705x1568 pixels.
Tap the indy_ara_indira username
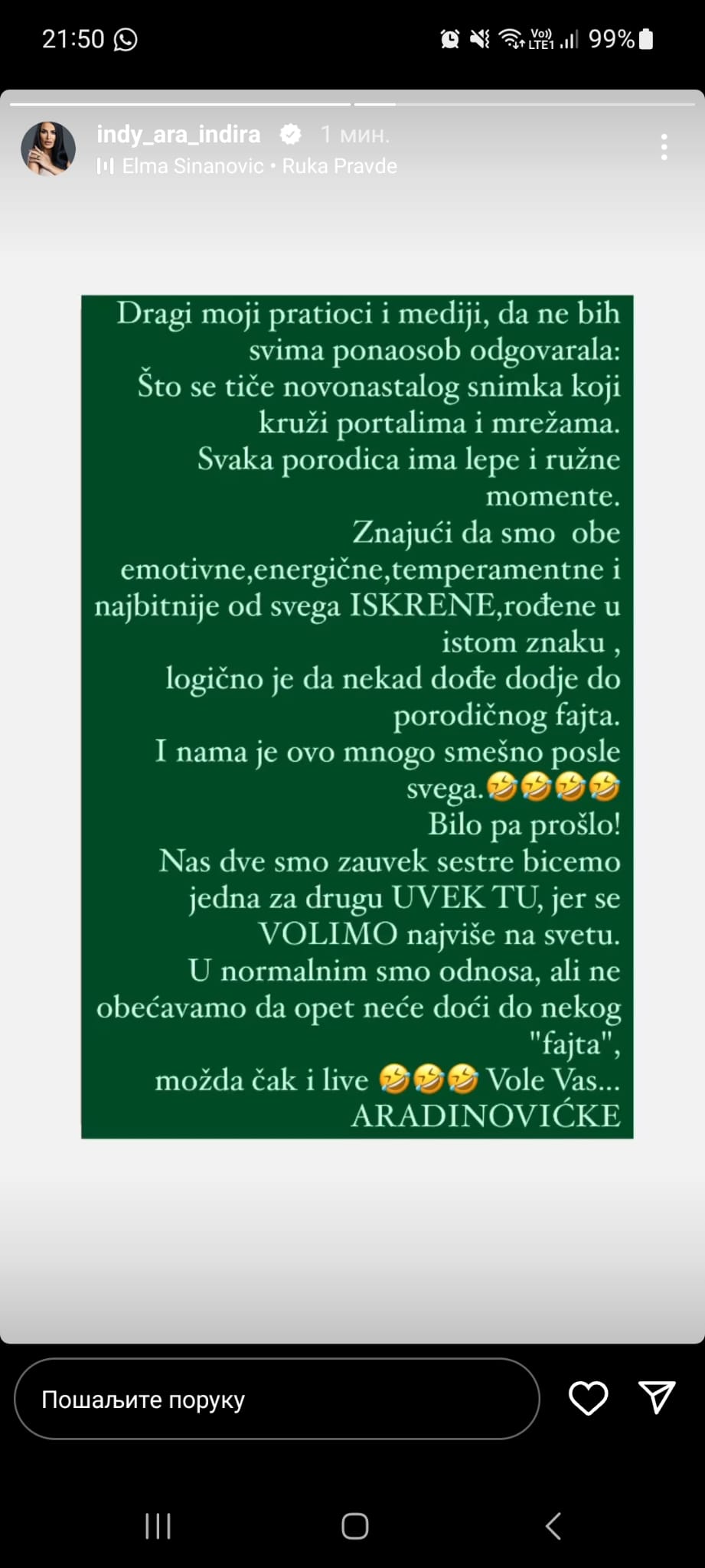click(x=178, y=135)
